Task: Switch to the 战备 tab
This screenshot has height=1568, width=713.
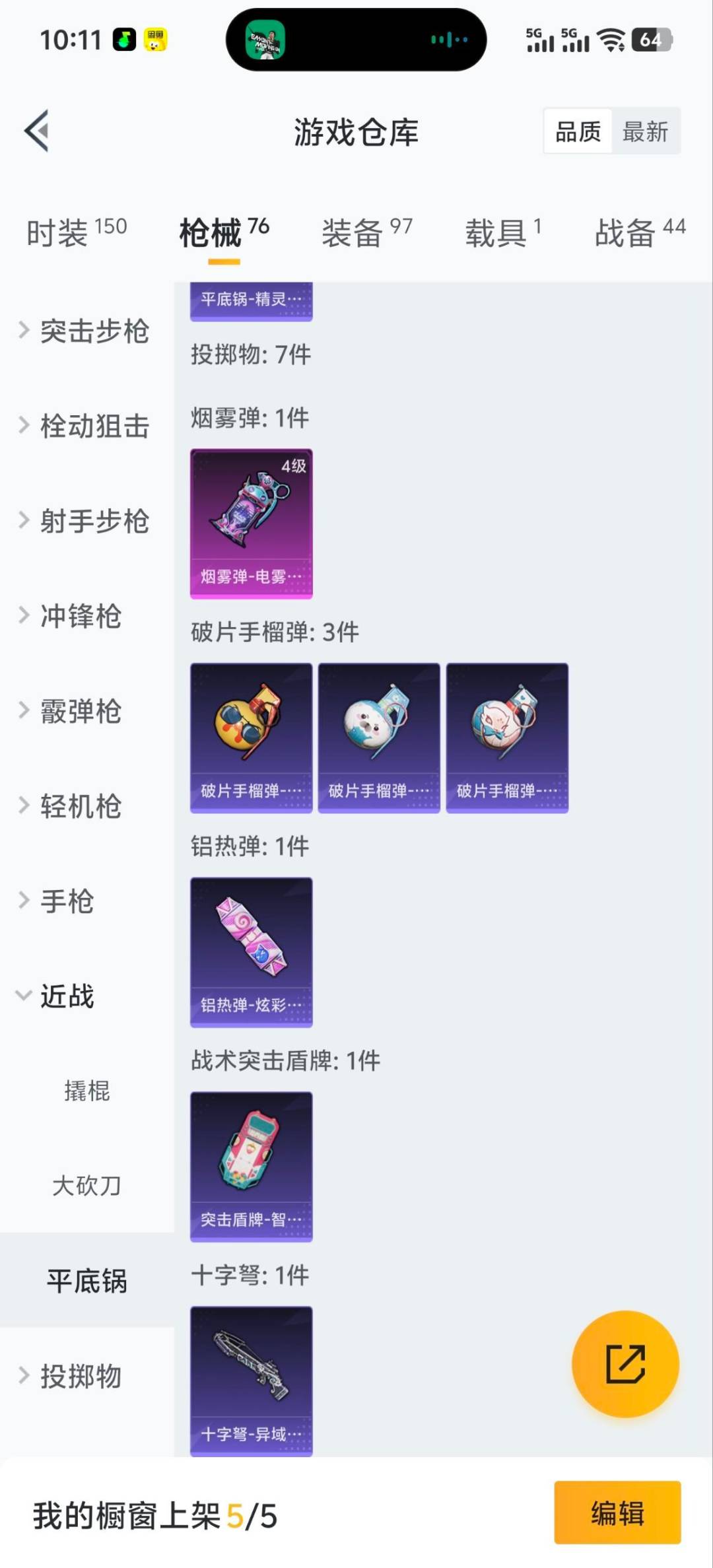Action: coord(639,232)
